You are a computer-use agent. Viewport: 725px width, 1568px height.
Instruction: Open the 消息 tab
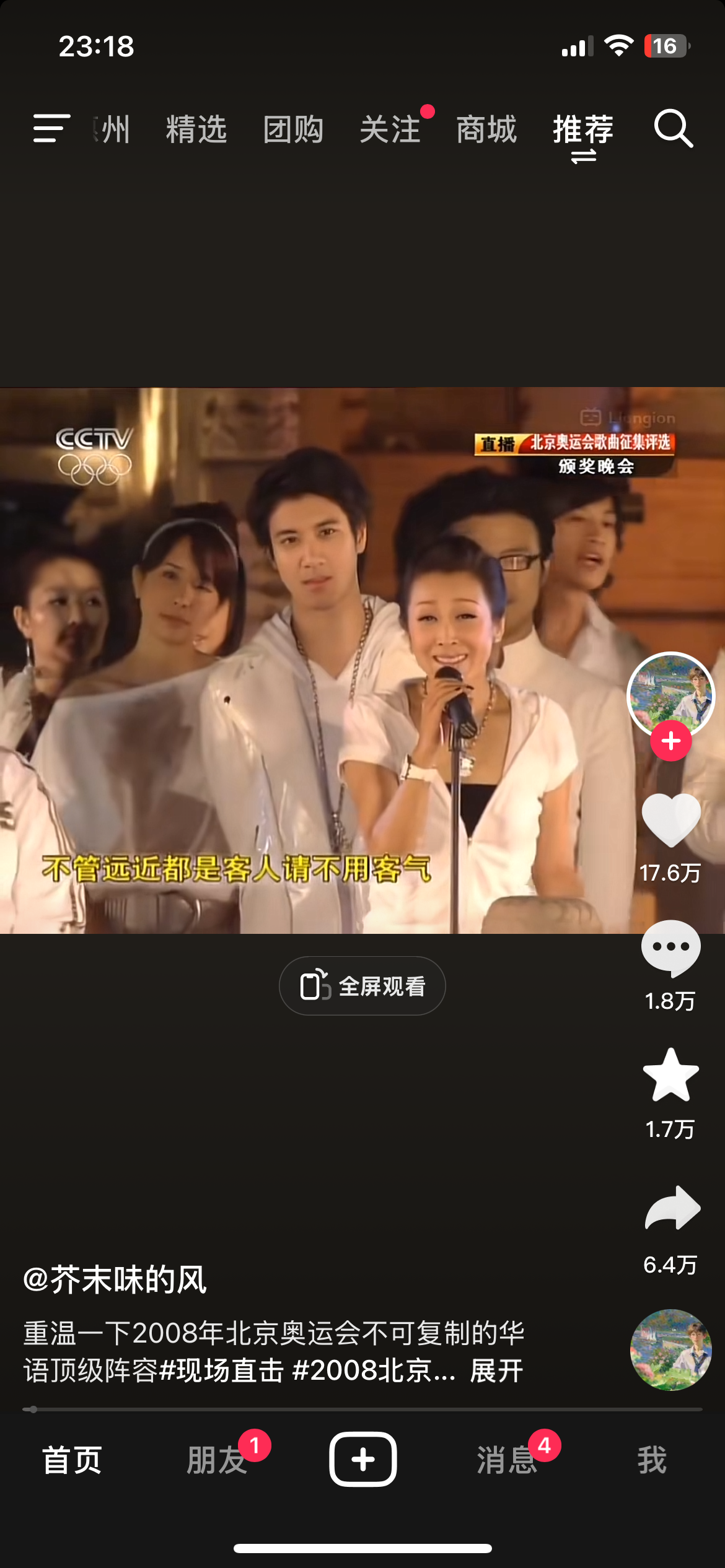(x=507, y=1460)
